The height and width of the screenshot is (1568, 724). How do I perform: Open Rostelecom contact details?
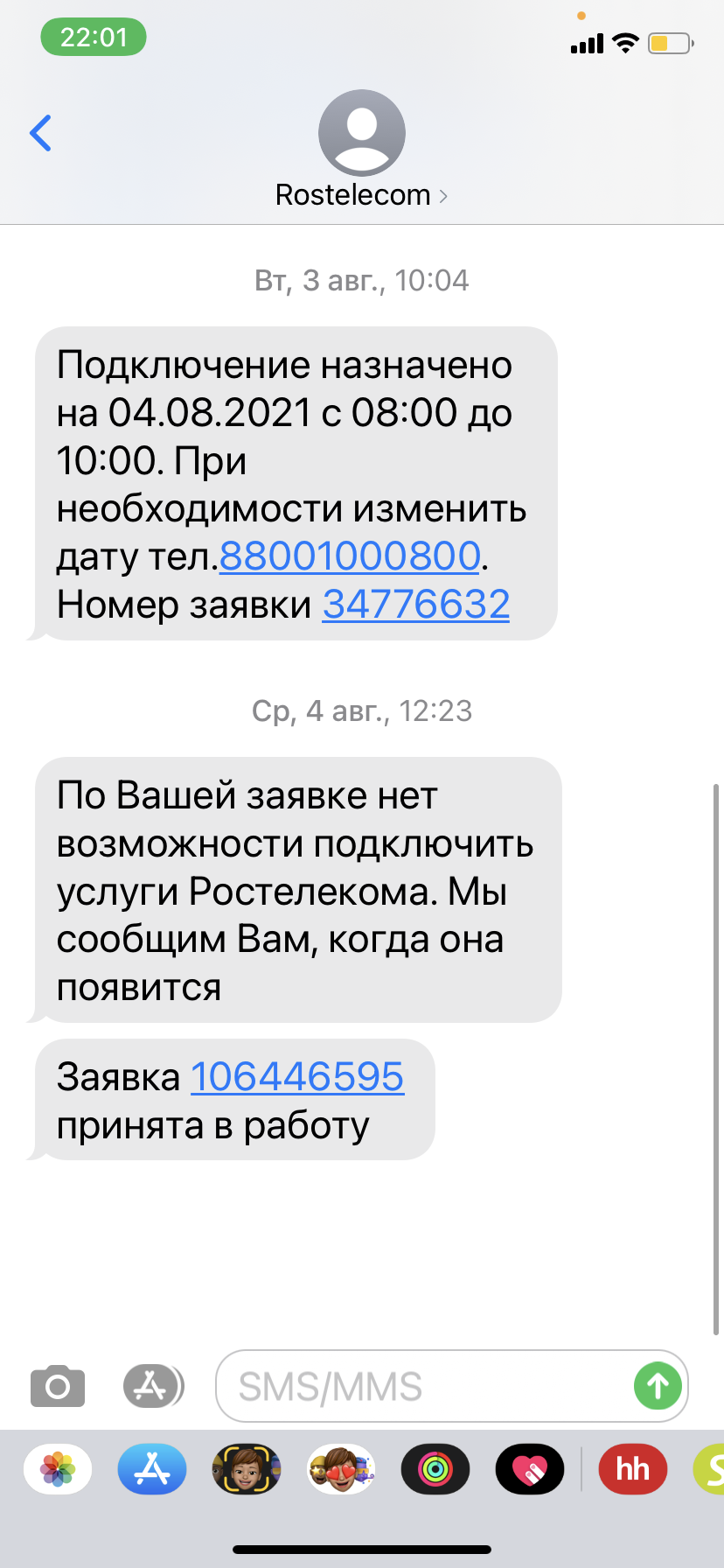coord(361,150)
